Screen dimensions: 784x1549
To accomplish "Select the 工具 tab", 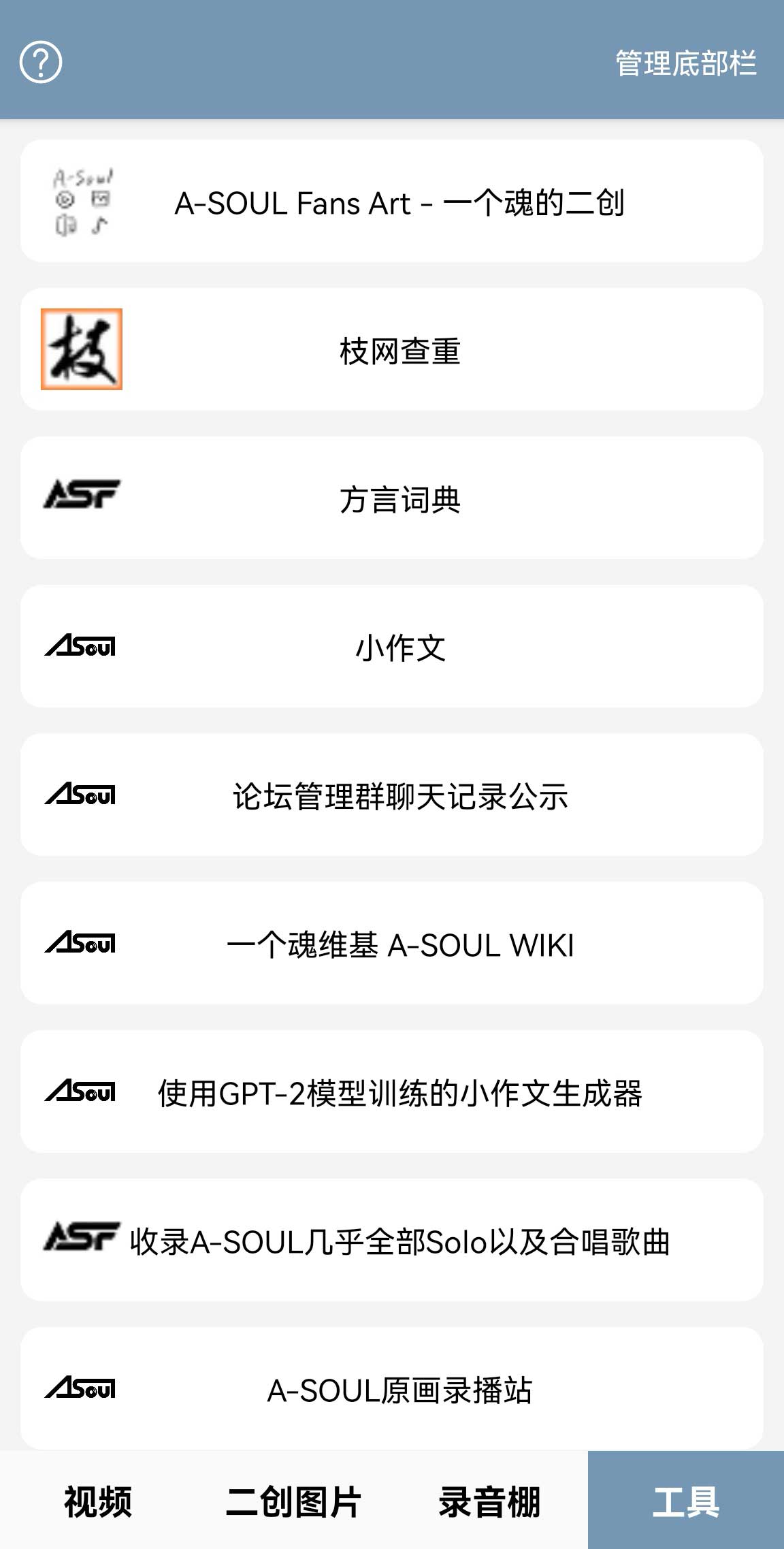I will (x=686, y=1501).
